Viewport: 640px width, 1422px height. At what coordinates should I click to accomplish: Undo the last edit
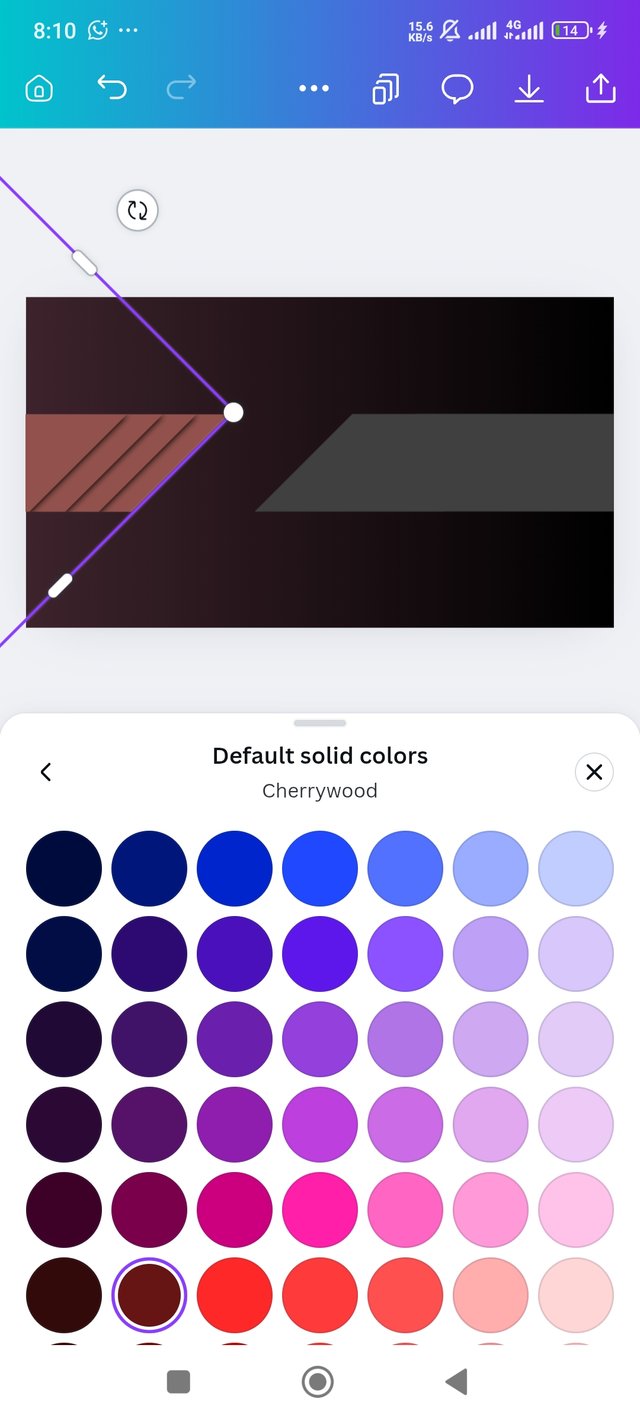[111, 88]
